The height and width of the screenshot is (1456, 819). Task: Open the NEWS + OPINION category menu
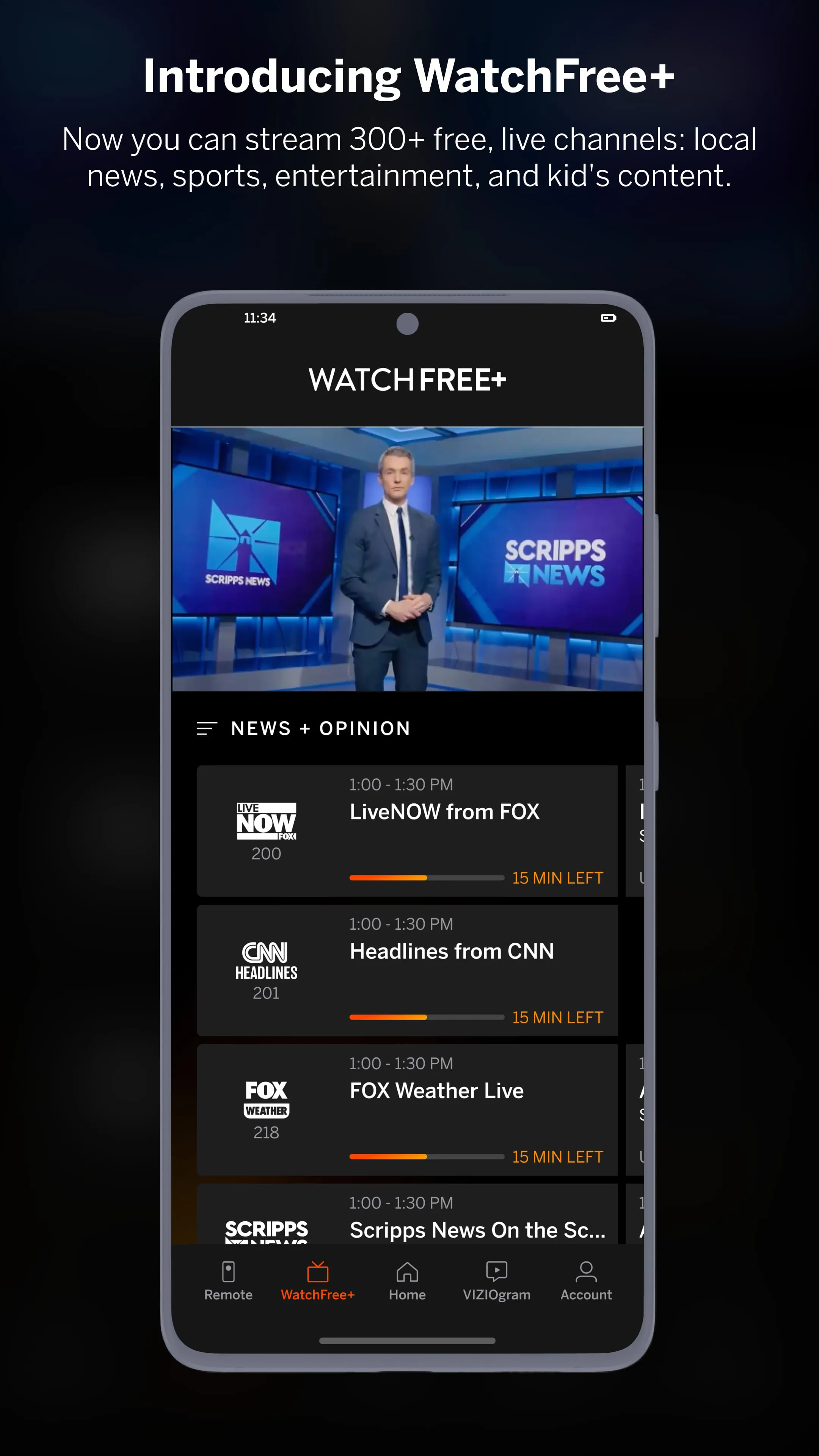pyautogui.click(x=320, y=728)
